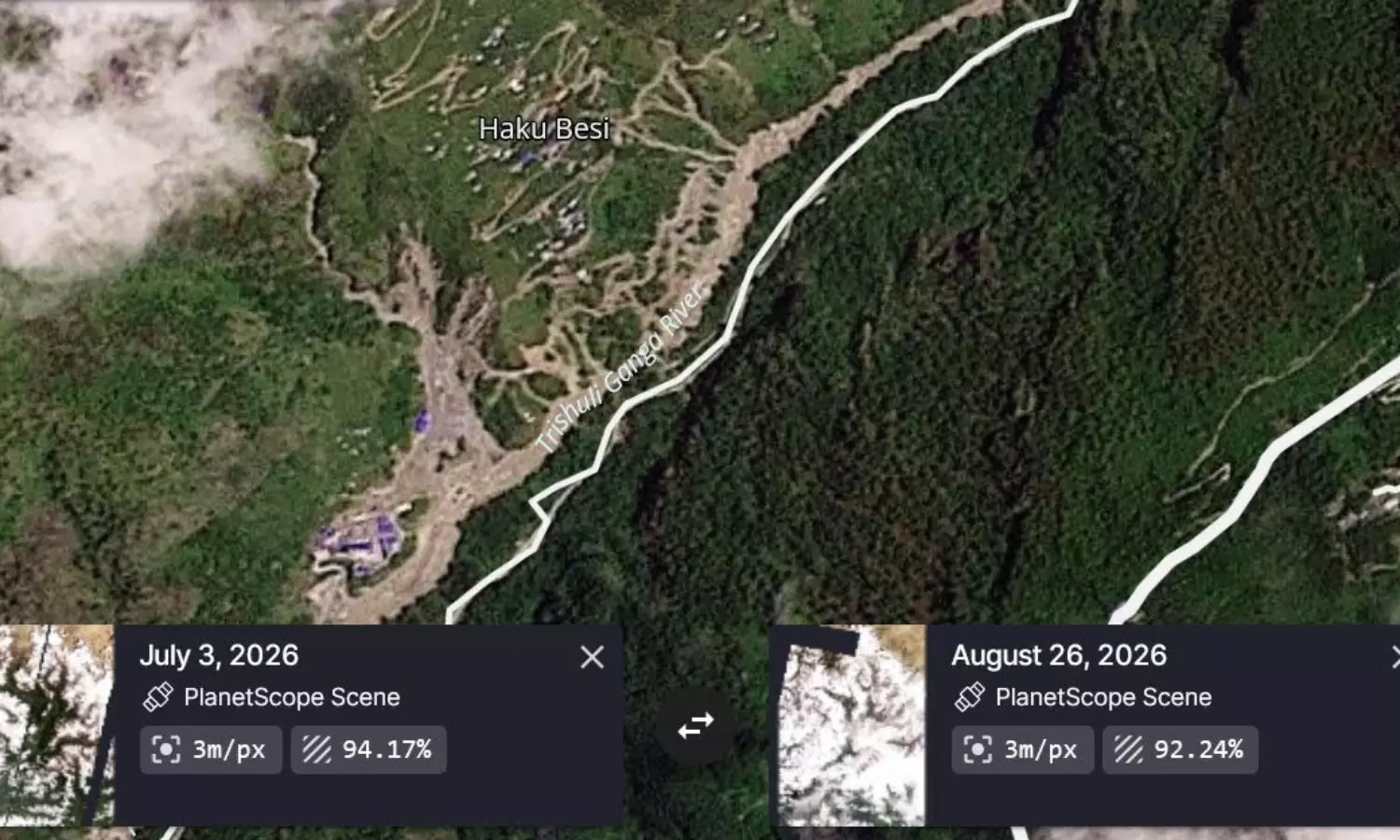
Task: Close the July 3, 2026 scene card
Action: (x=592, y=657)
